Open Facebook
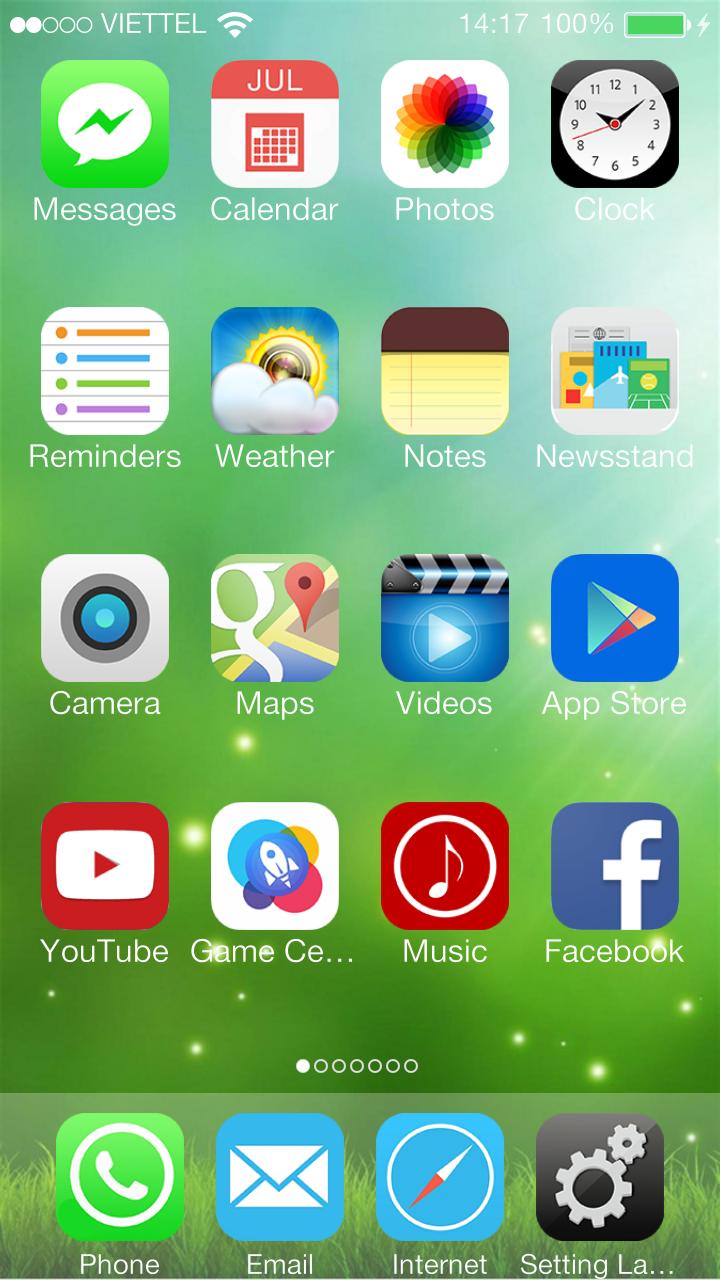 [x=614, y=866]
